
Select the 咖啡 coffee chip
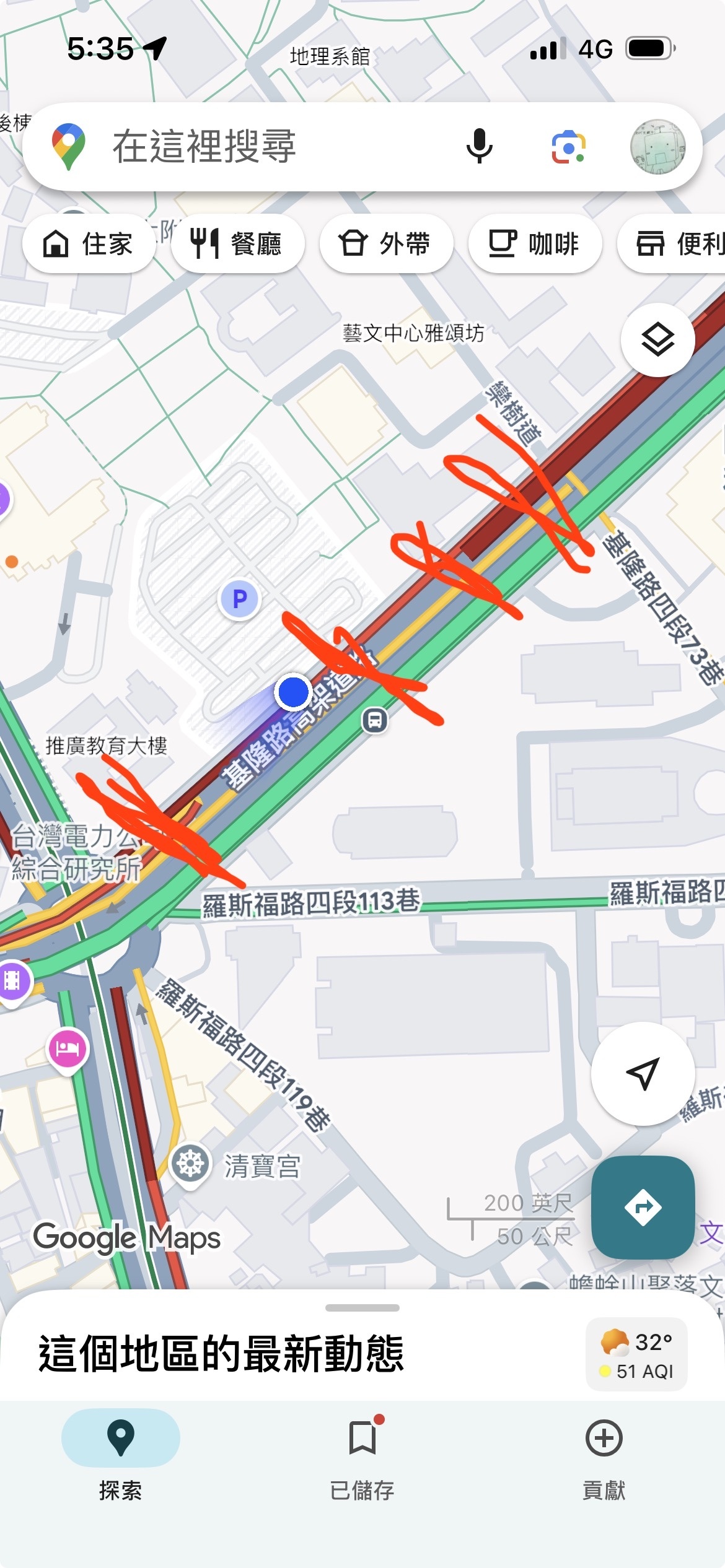[x=534, y=243]
